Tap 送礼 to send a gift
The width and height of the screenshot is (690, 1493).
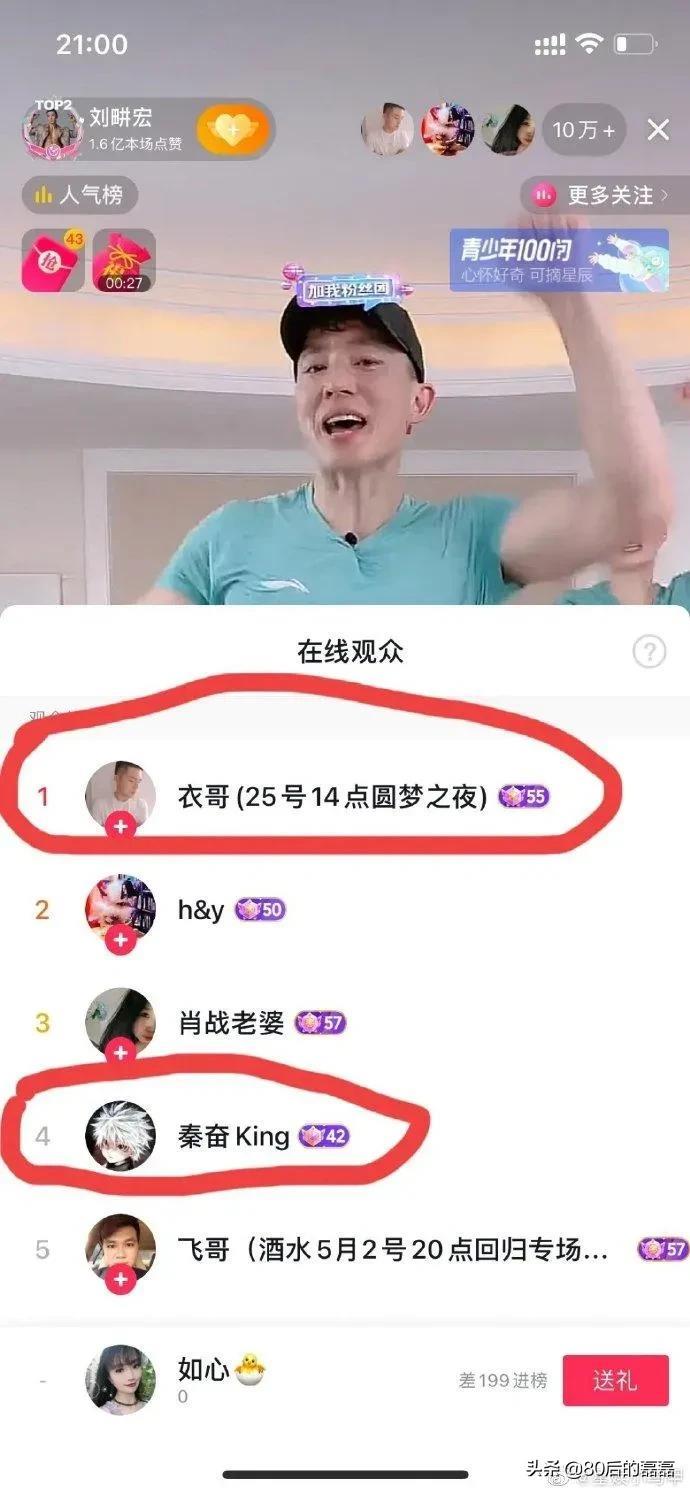coord(614,1381)
